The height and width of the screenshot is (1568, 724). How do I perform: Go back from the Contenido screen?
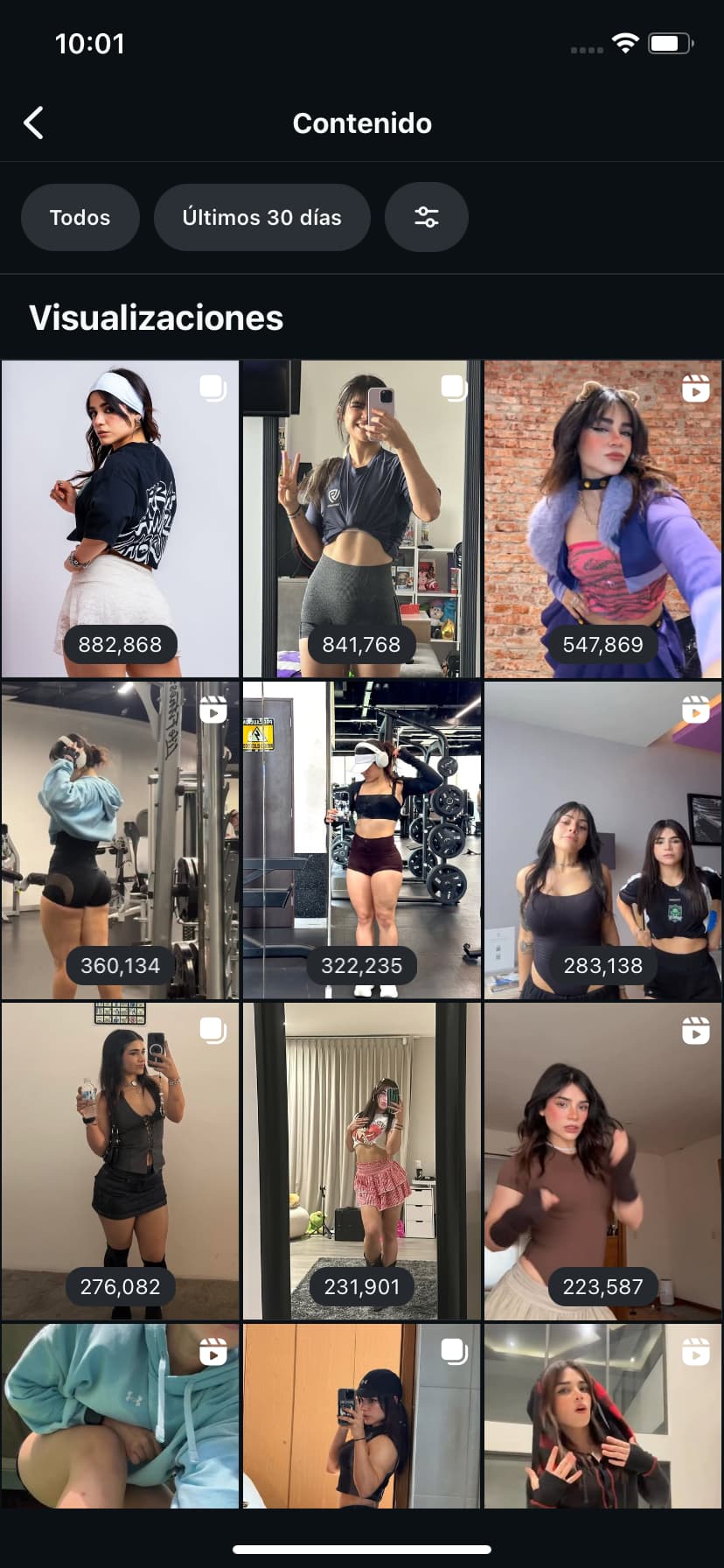click(x=34, y=123)
